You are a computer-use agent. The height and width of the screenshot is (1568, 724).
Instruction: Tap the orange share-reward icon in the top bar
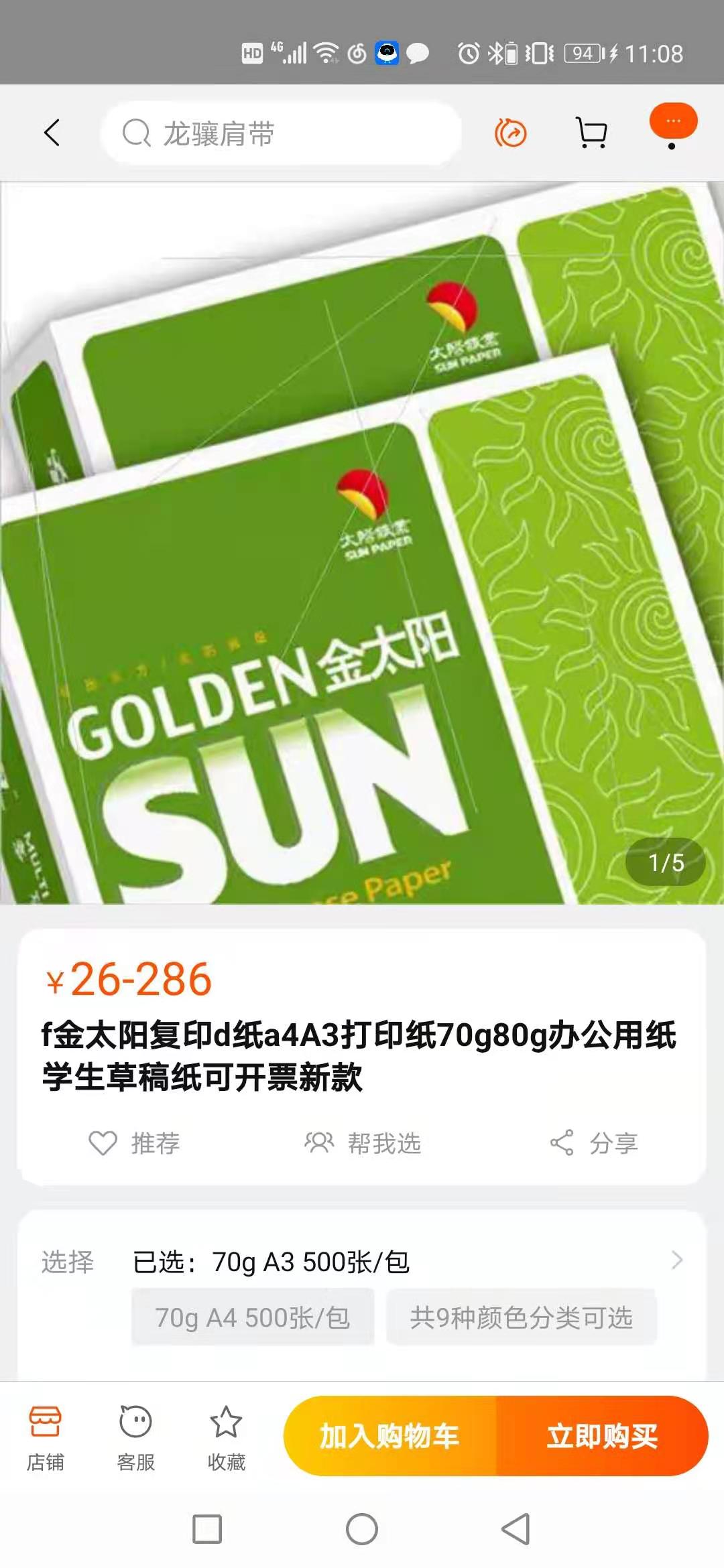[x=511, y=133]
